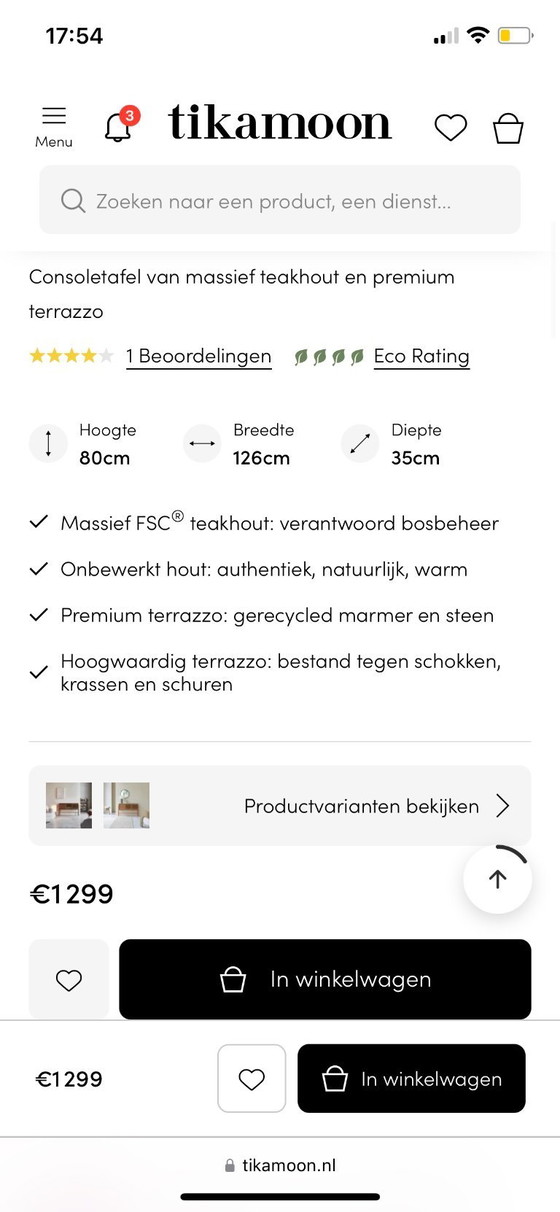
Task: Tap In winkelwagen in the sticky bar
Action: coord(411,1079)
